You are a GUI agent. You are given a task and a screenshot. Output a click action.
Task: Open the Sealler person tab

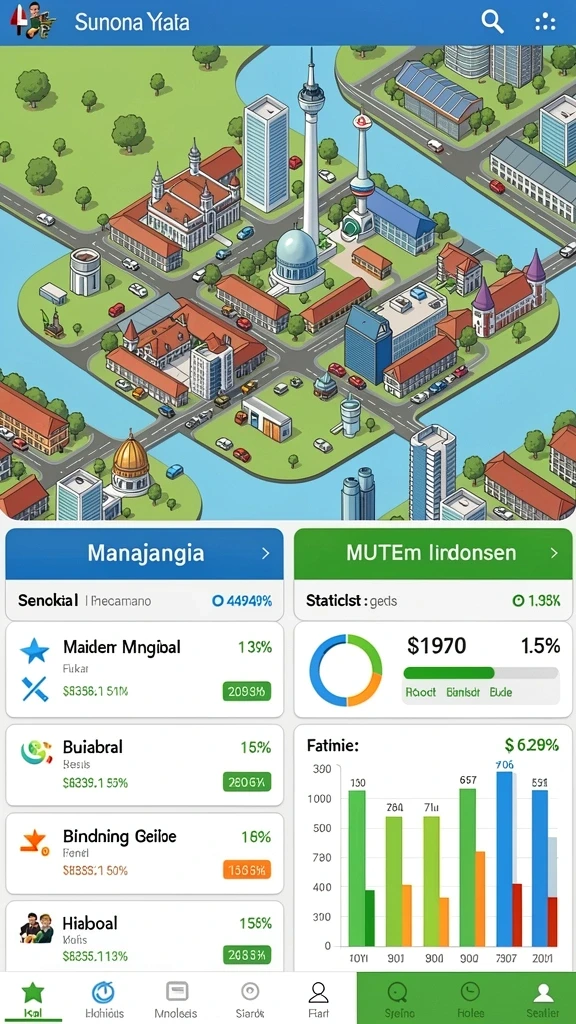[543, 999]
